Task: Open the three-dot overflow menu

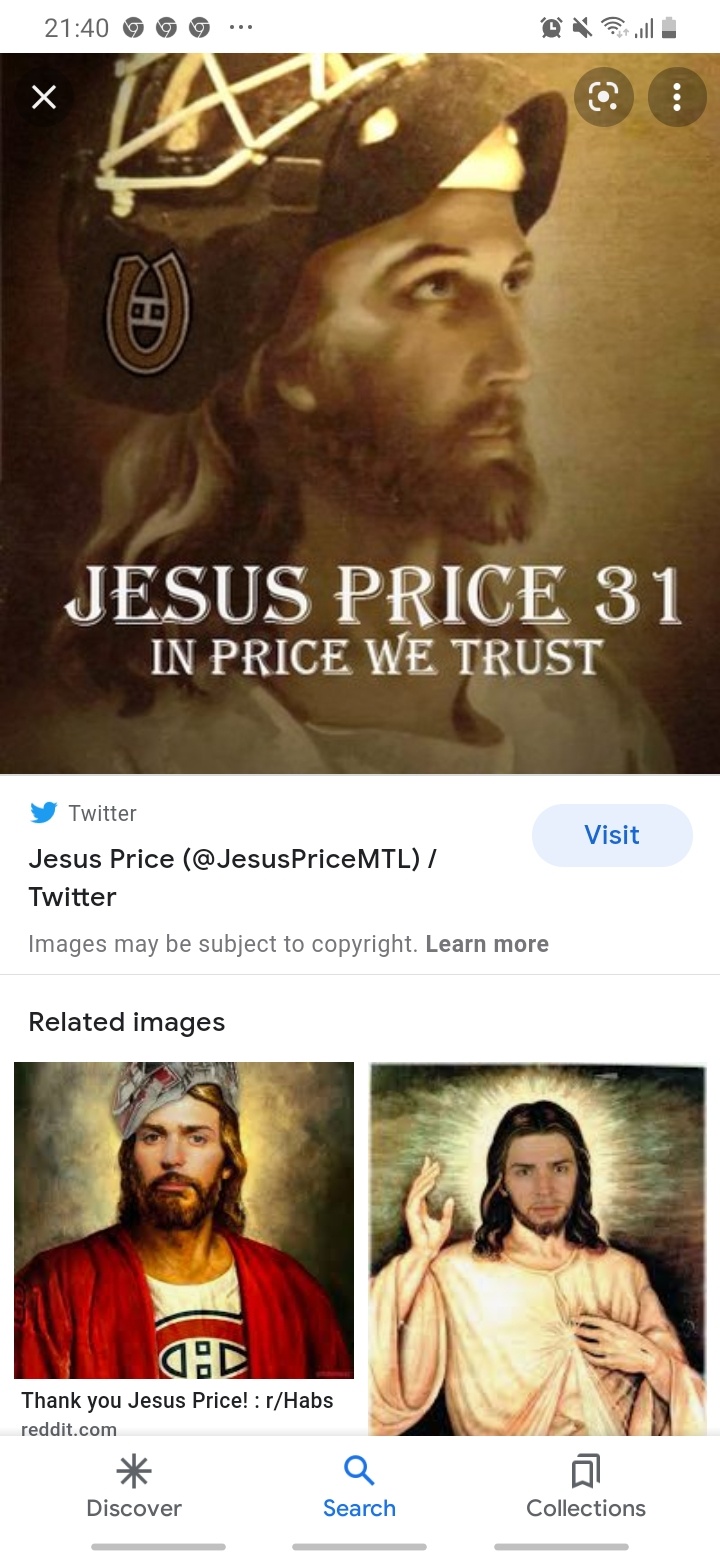Action: click(677, 97)
